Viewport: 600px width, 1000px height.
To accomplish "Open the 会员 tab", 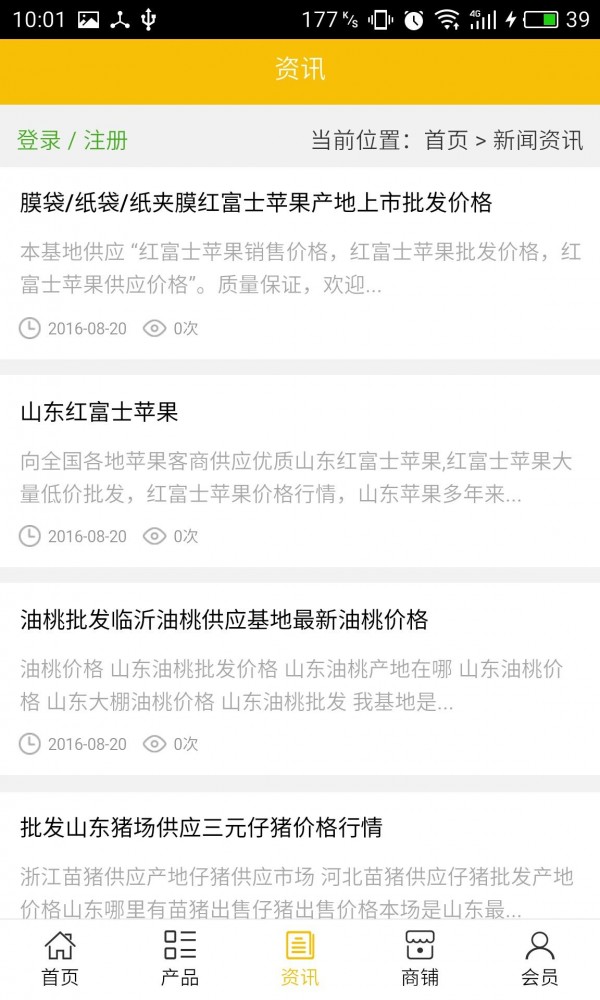I will click(x=540, y=958).
